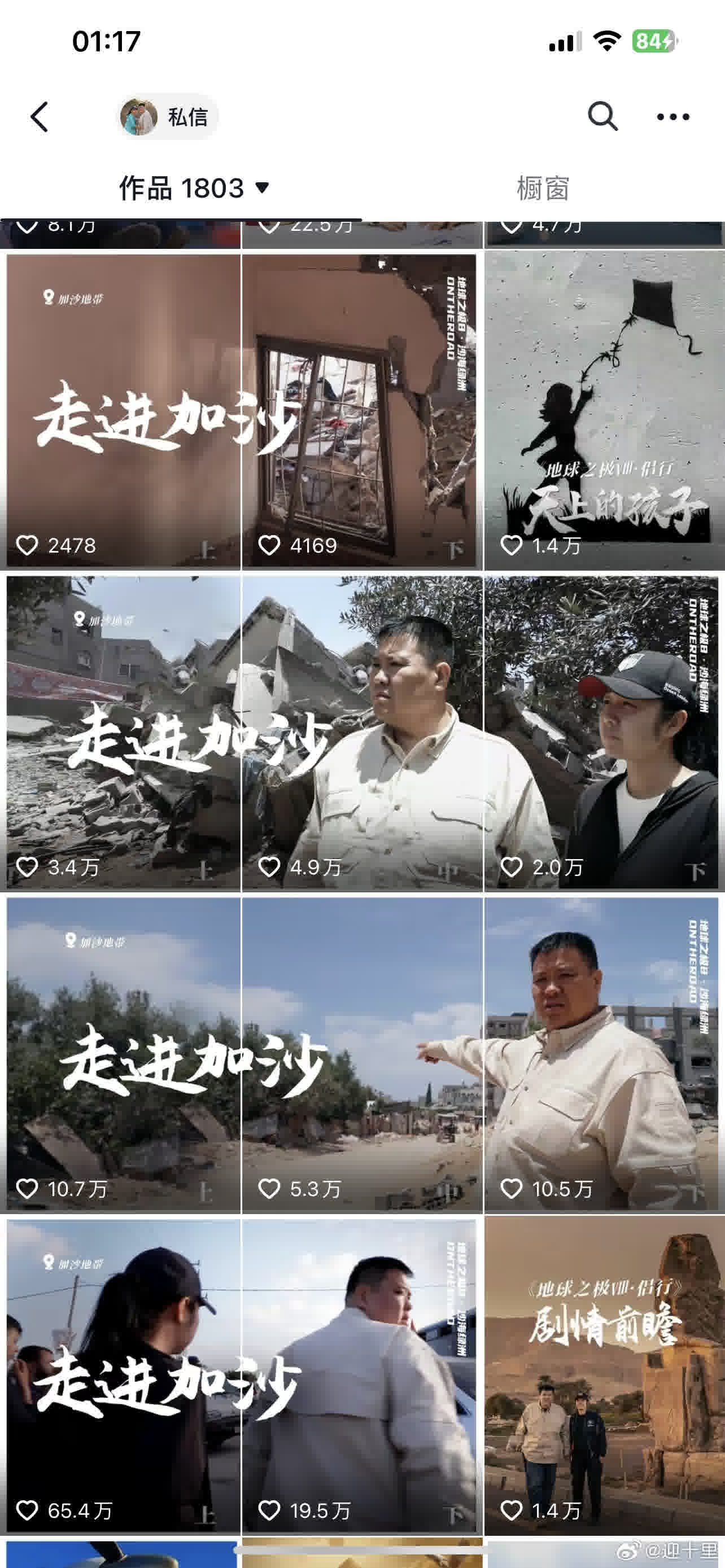View the video with 19.5万 likes
Screen dimensions: 725x1568
coord(362,1376)
